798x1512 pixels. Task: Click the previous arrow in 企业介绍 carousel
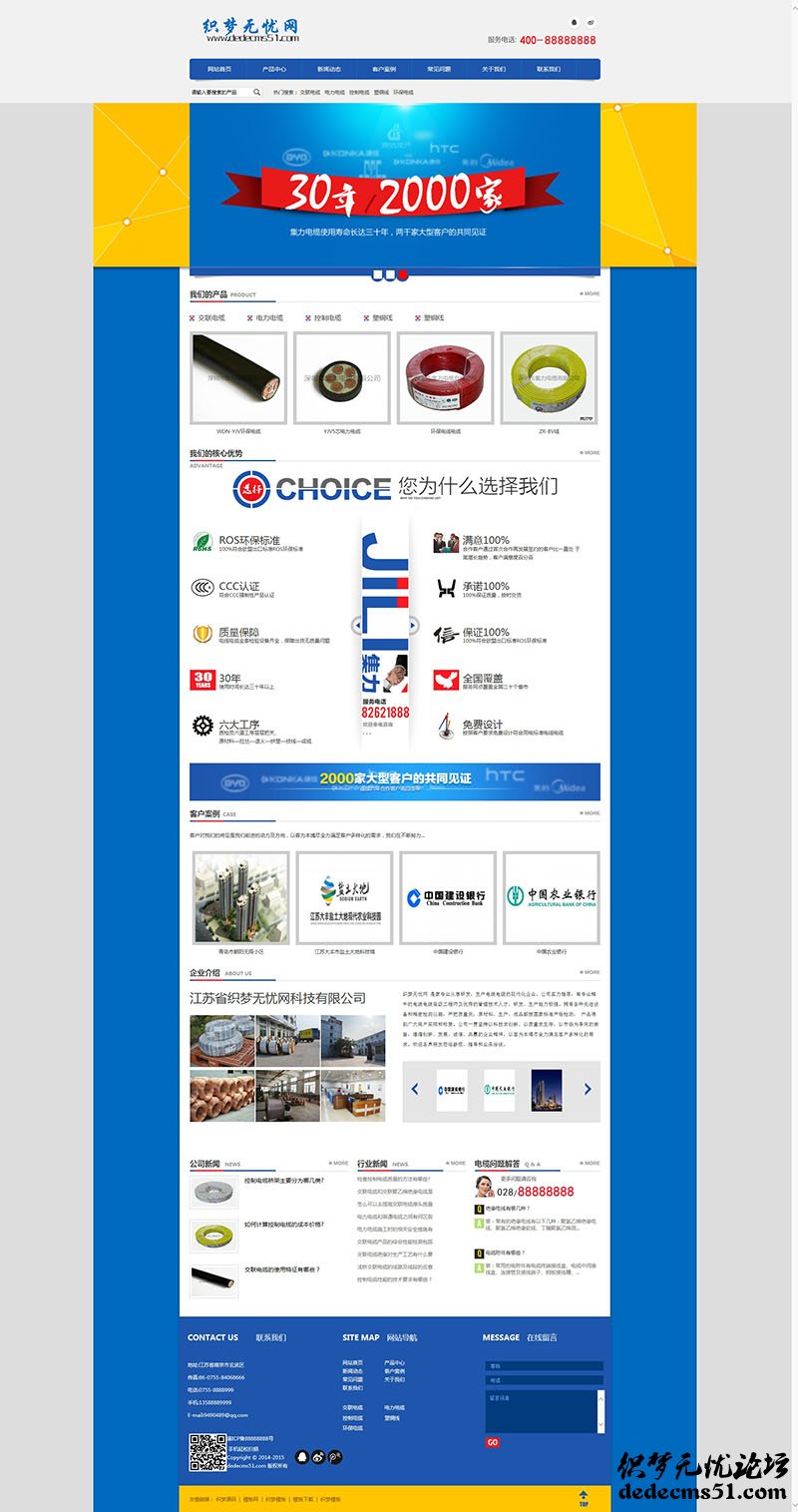pyautogui.click(x=415, y=1089)
